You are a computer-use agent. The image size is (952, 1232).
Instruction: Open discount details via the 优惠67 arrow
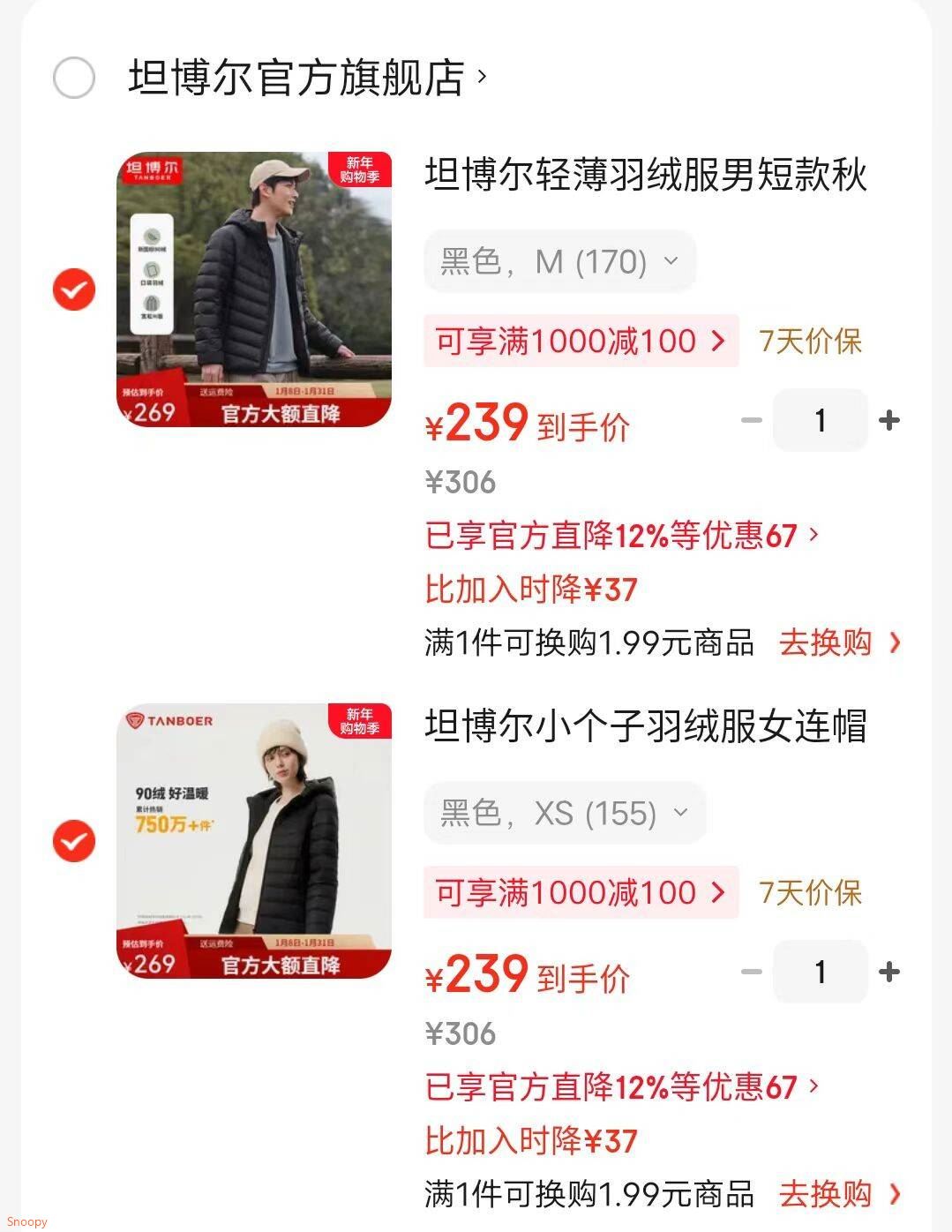(x=808, y=537)
